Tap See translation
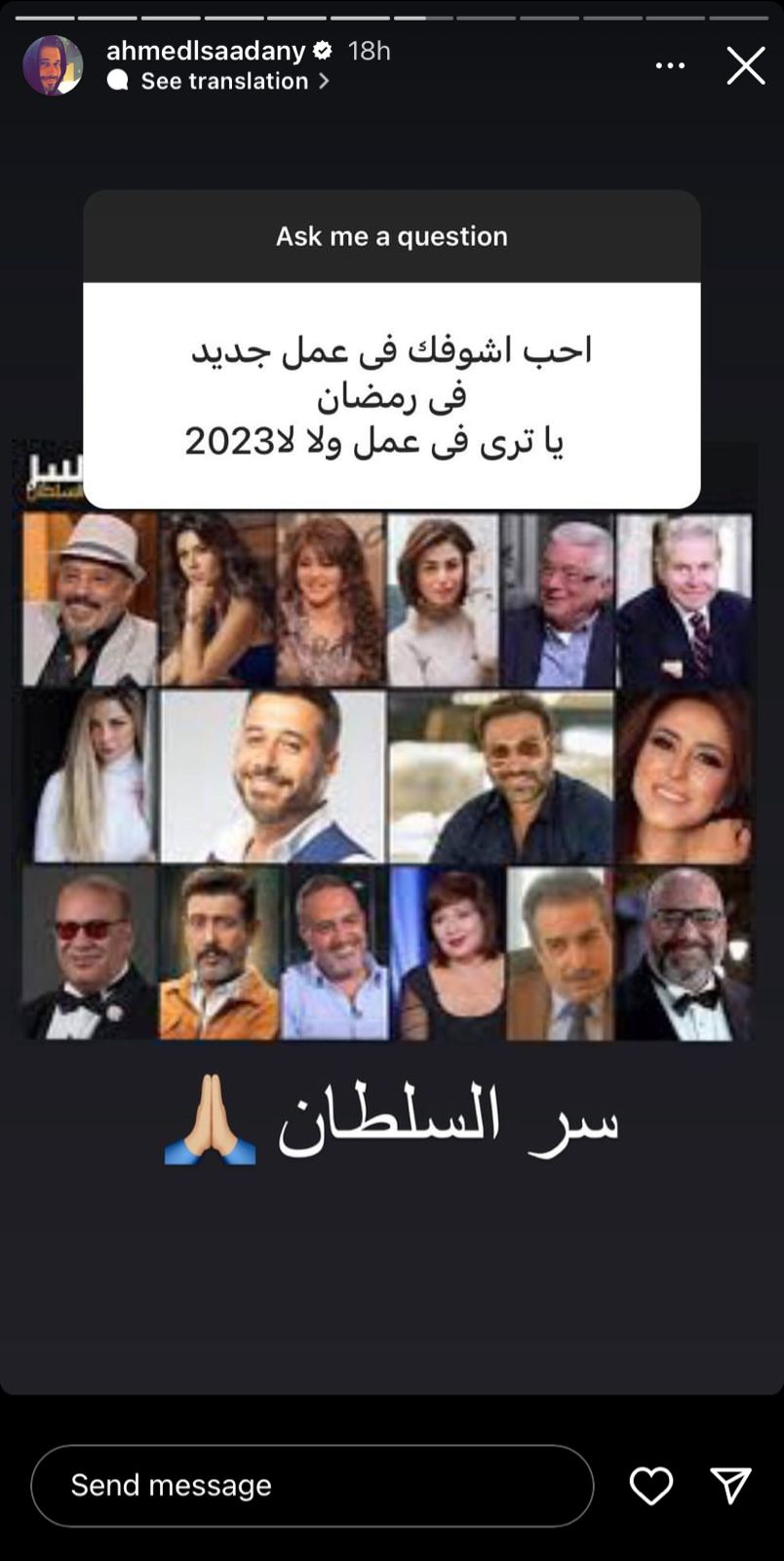Screen dimensions: 784x1561 pos(224,81)
